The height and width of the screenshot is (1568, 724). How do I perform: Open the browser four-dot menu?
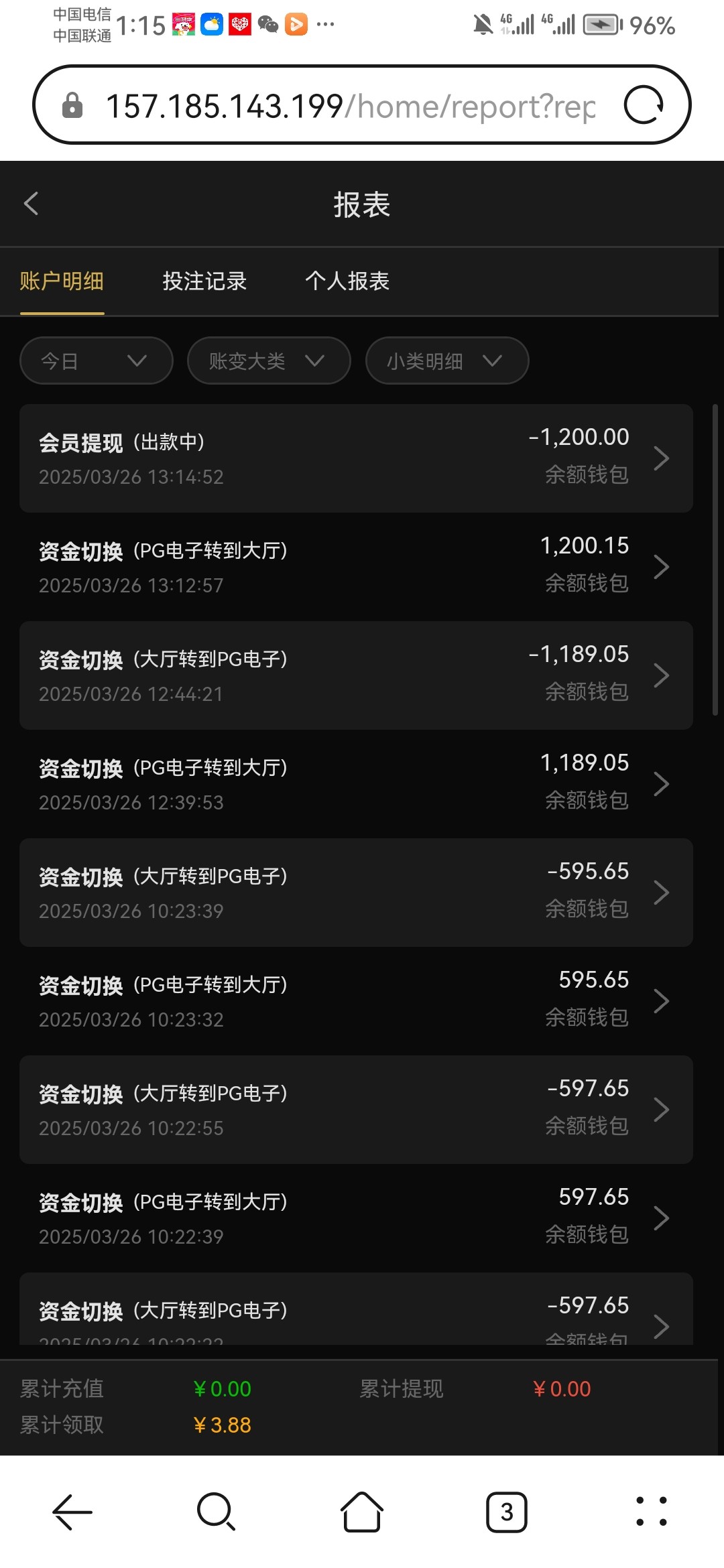652,1512
